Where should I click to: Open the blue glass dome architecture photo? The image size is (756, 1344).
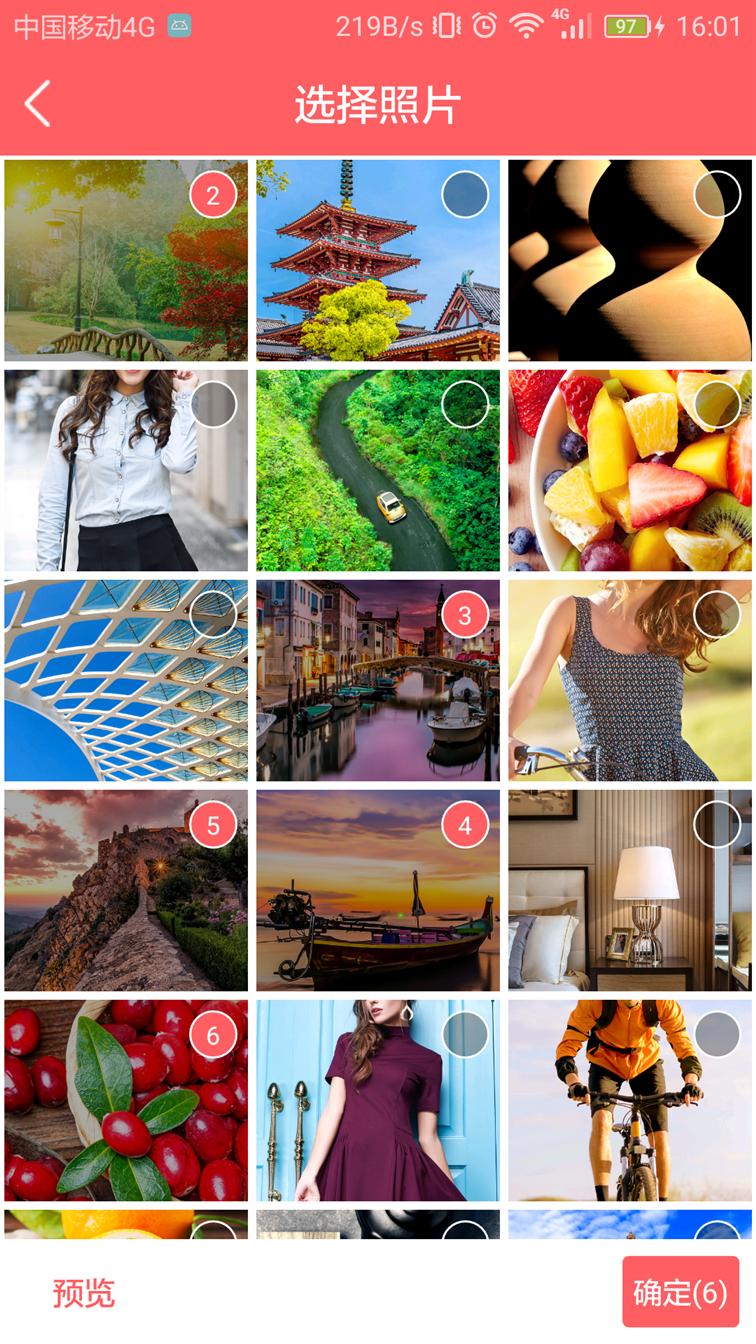(126, 680)
